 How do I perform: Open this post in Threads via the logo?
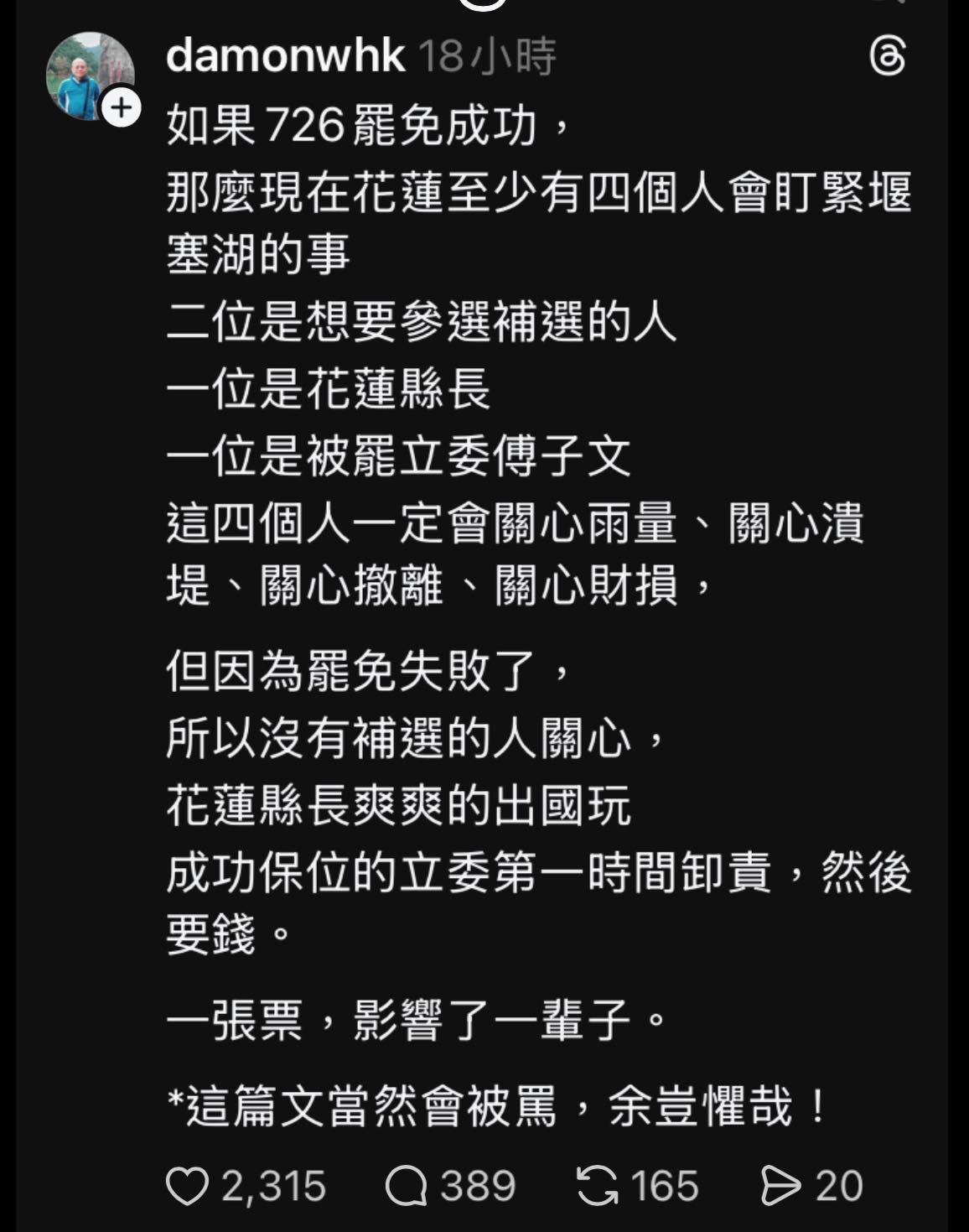(888, 57)
